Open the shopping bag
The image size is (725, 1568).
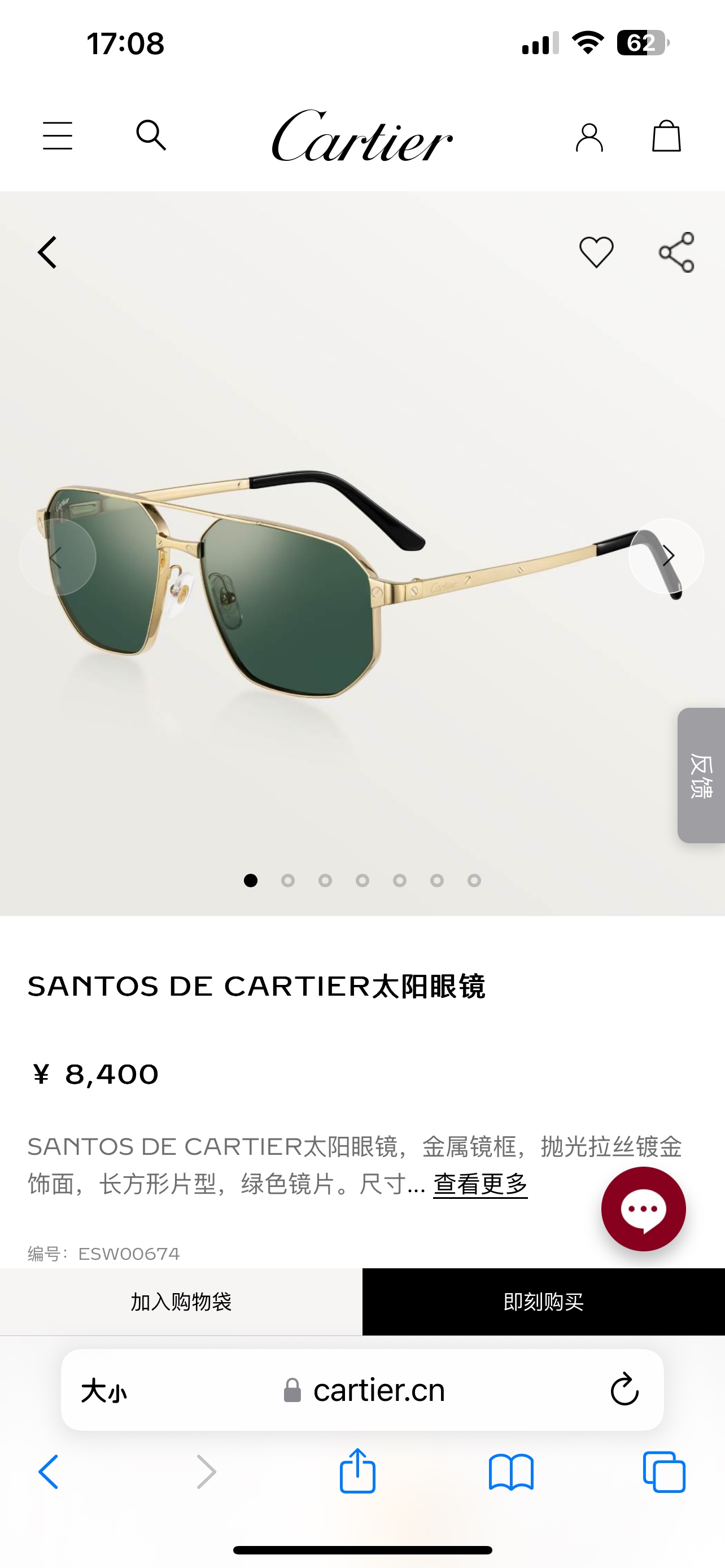[666, 135]
